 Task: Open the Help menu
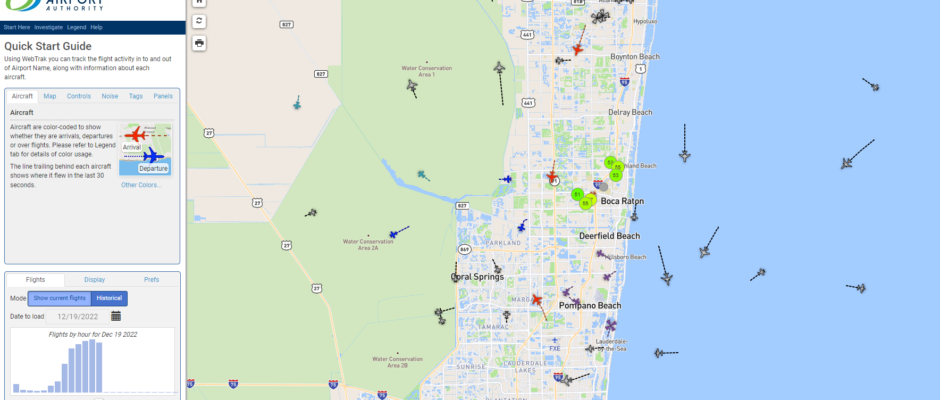click(96, 27)
